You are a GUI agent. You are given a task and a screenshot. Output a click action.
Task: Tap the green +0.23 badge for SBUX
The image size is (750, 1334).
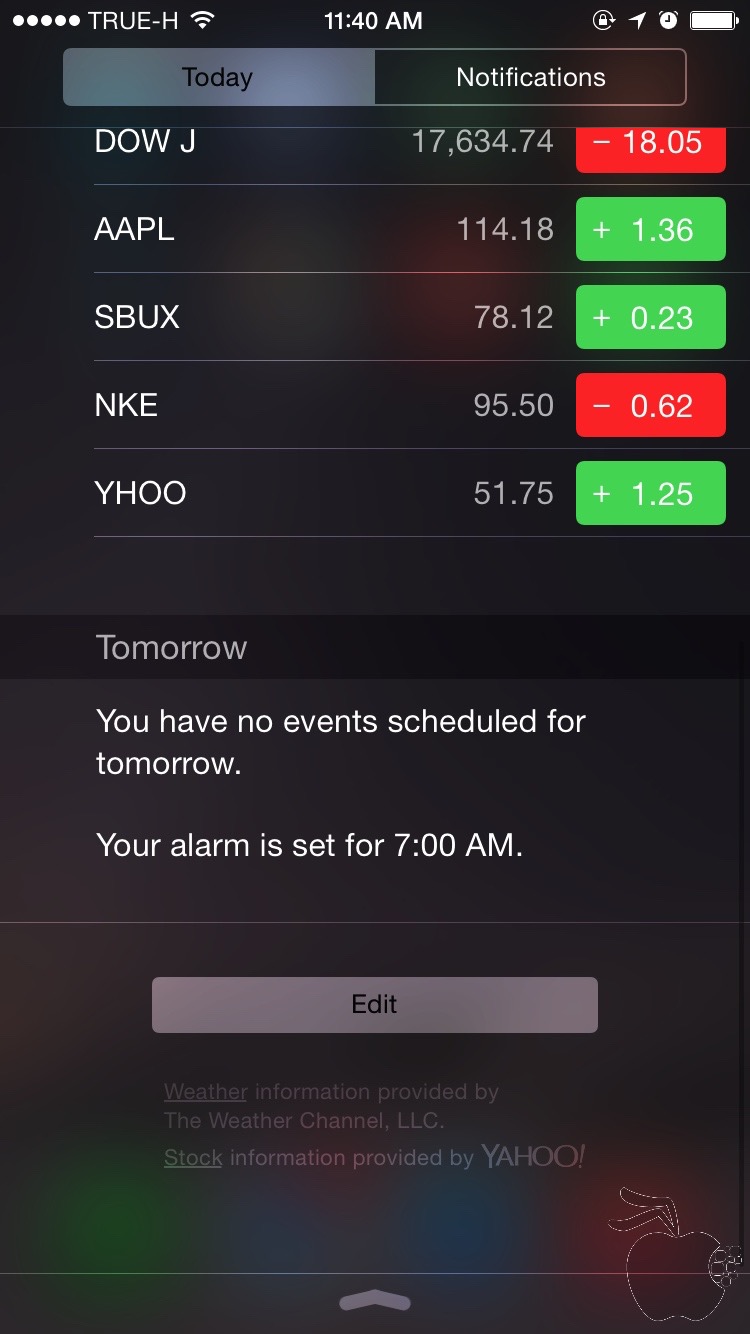pyautogui.click(x=650, y=317)
